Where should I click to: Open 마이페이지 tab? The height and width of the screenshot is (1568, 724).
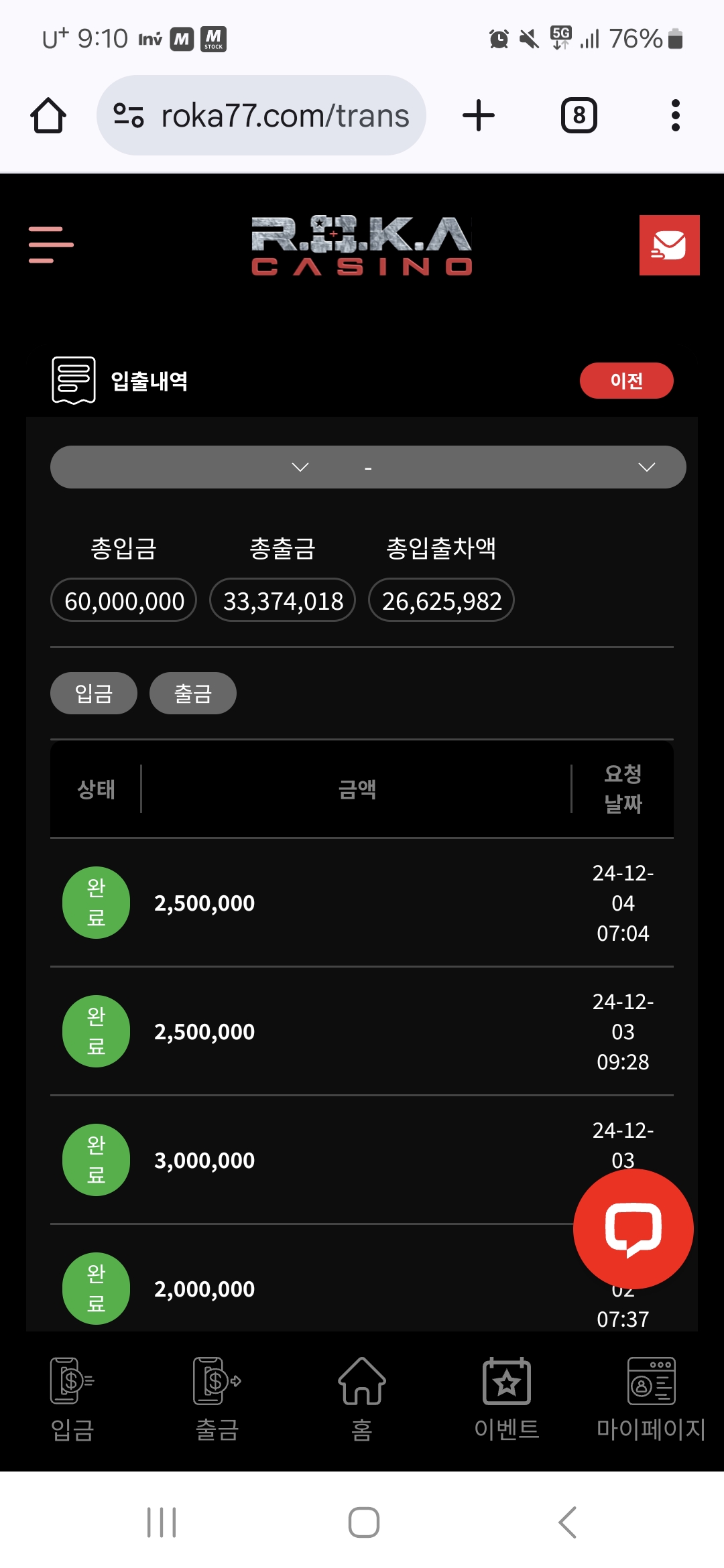click(651, 1400)
